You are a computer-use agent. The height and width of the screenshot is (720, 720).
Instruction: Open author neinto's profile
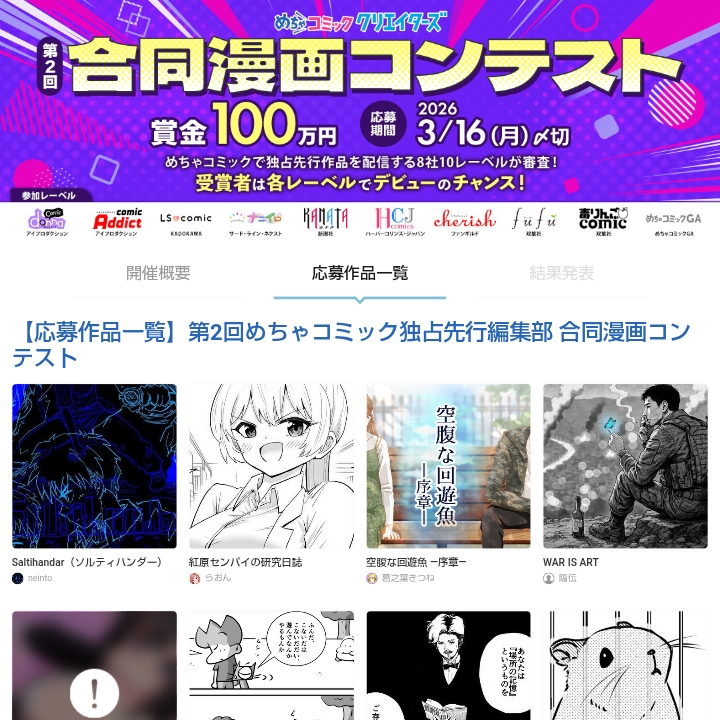(40, 578)
